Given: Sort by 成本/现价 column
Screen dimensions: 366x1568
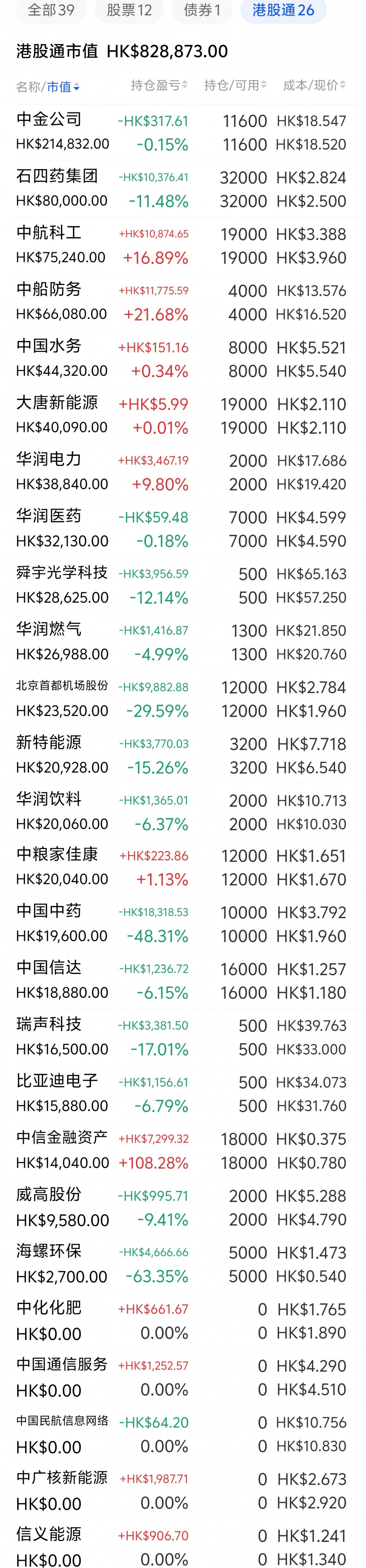Looking at the screenshot, I should [313, 85].
